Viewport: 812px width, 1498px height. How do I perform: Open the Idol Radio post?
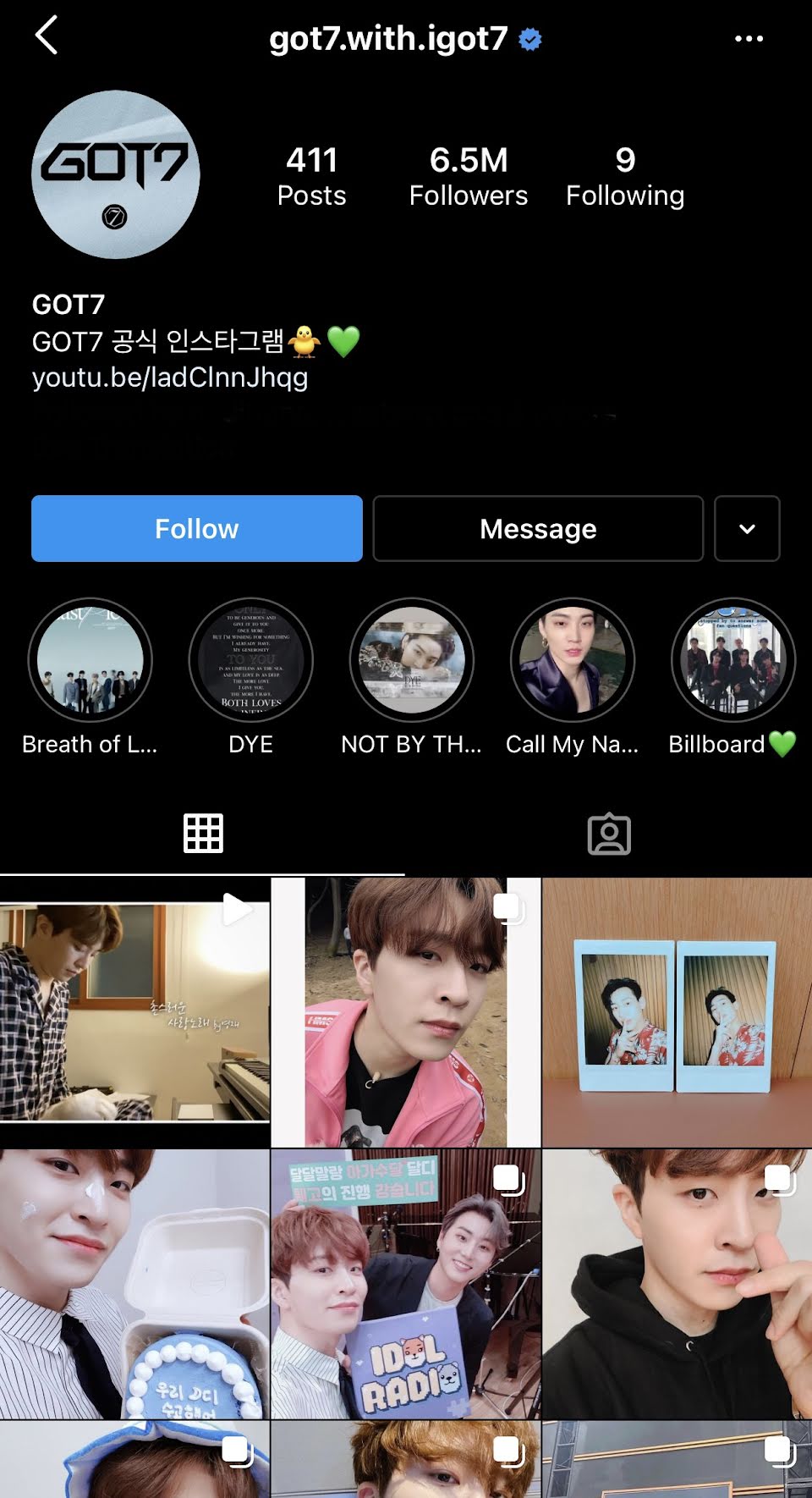pyautogui.click(x=406, y=1283)
